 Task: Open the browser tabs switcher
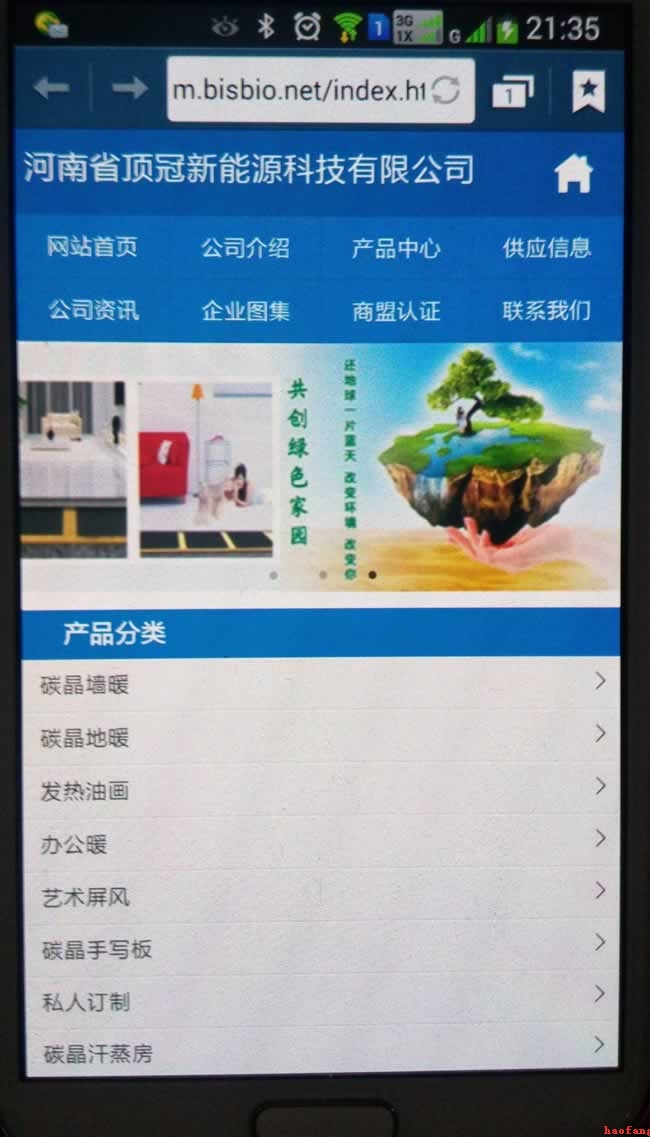513,92
